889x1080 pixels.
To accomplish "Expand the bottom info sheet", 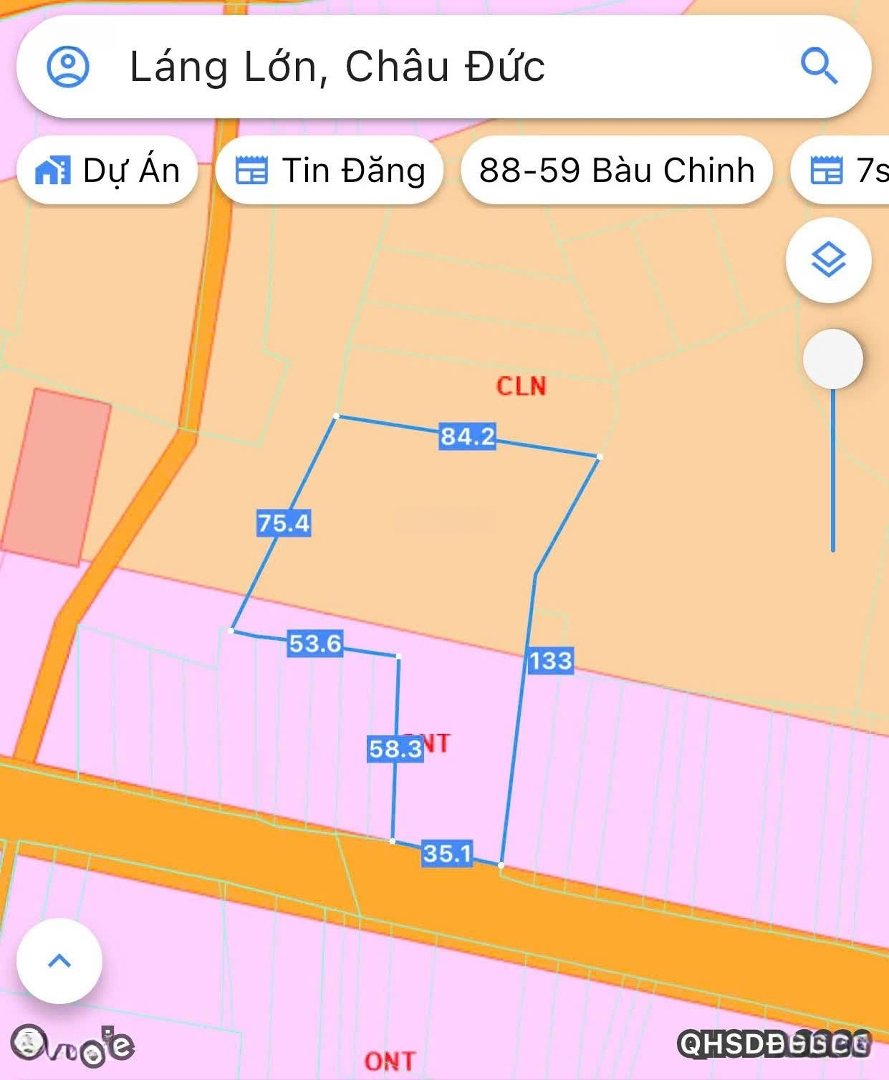I will 57,960.
